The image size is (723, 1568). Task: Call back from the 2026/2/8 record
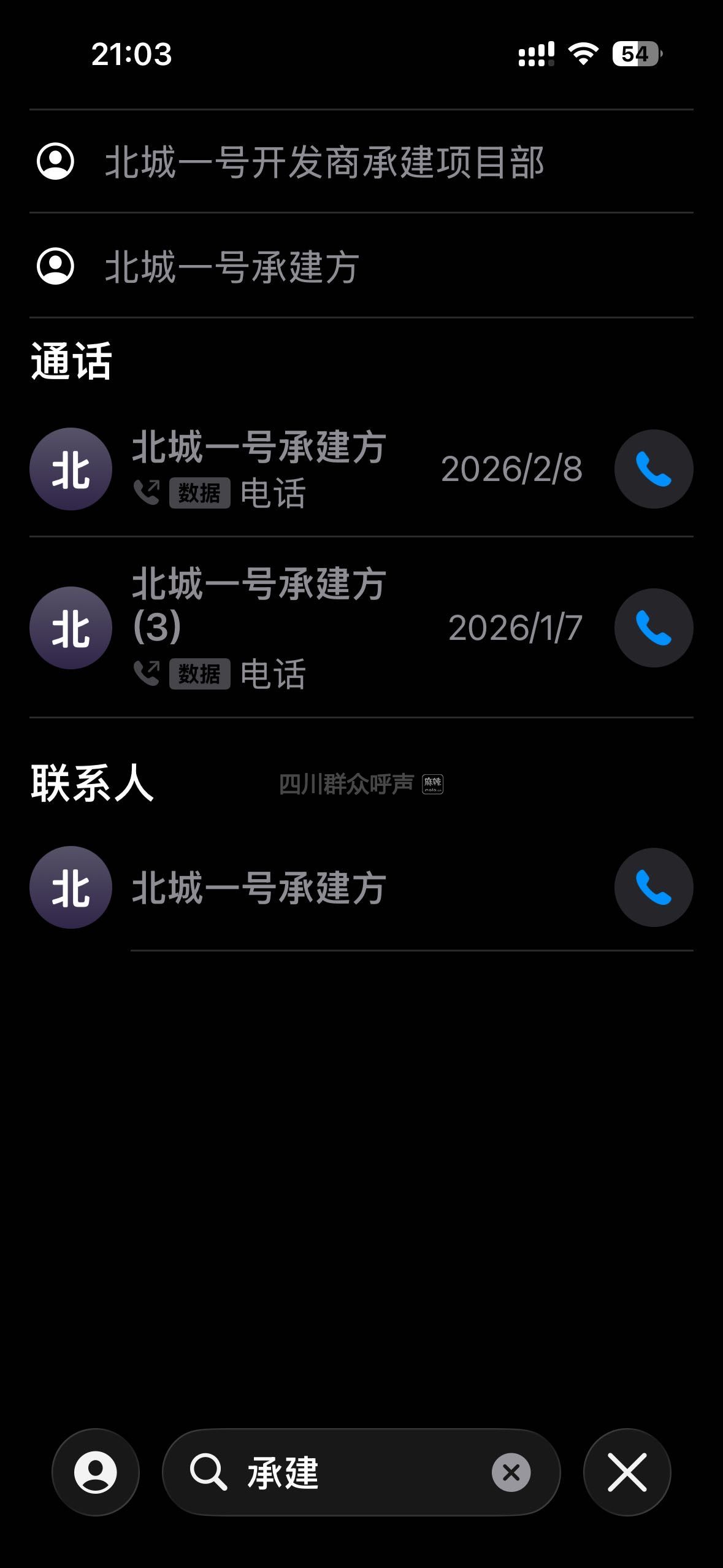click(654, 469)
